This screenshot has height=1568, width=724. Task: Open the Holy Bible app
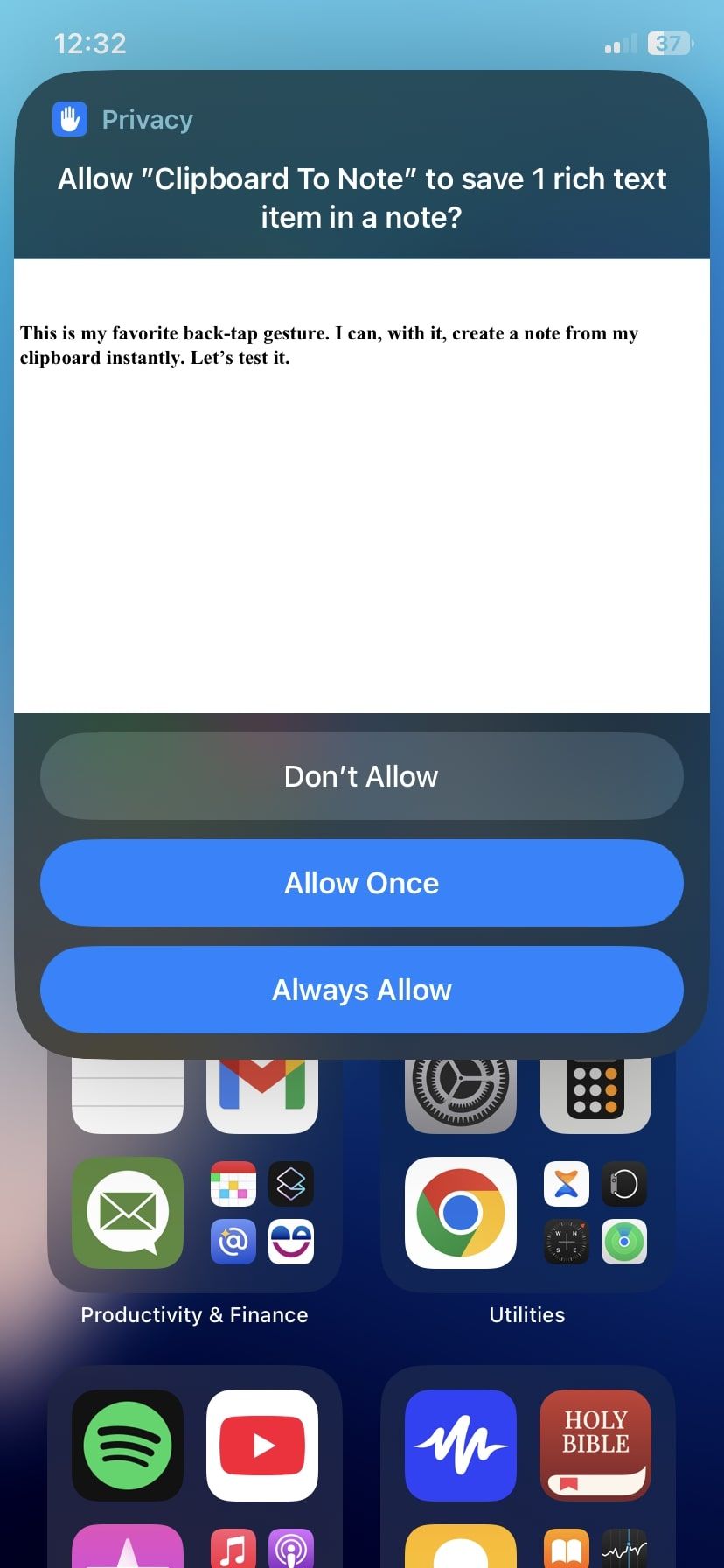point(595,1445)
